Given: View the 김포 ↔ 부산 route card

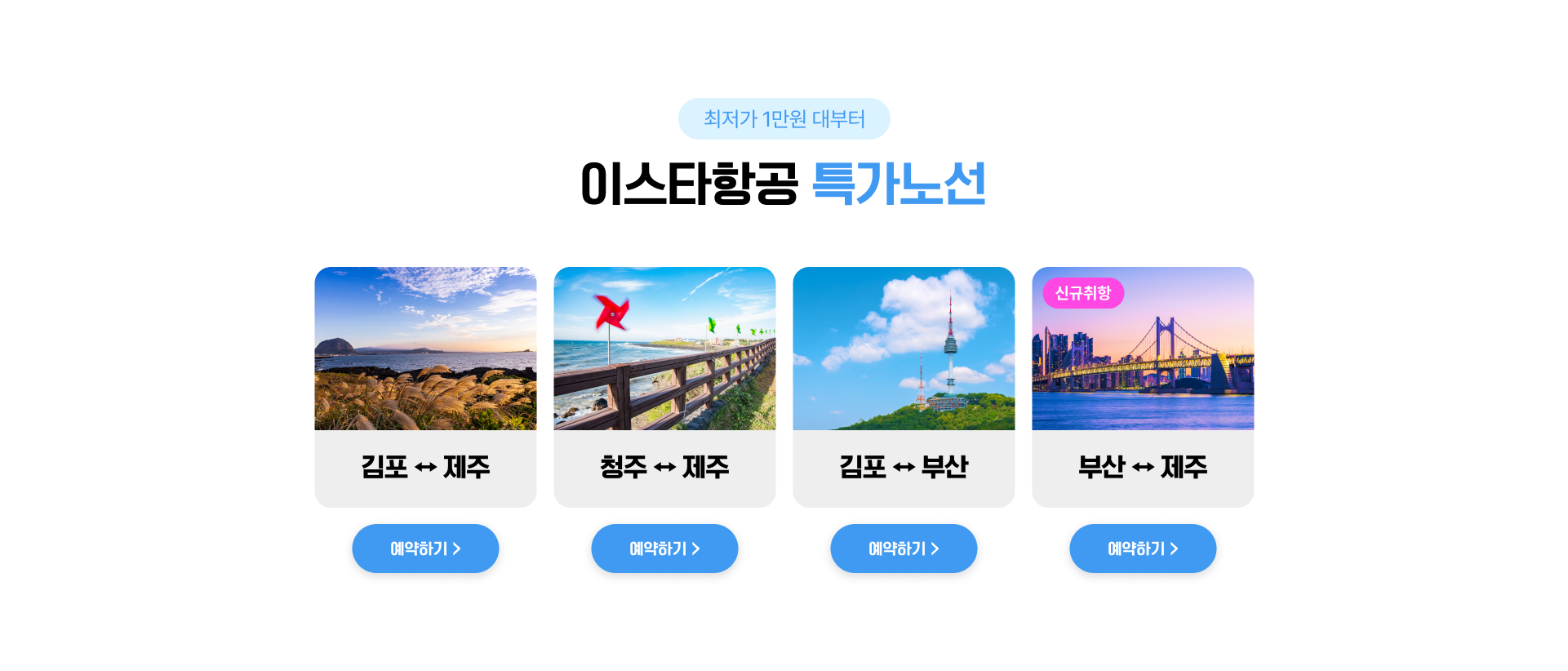Looking at the screenshot, I should (904, 387).
